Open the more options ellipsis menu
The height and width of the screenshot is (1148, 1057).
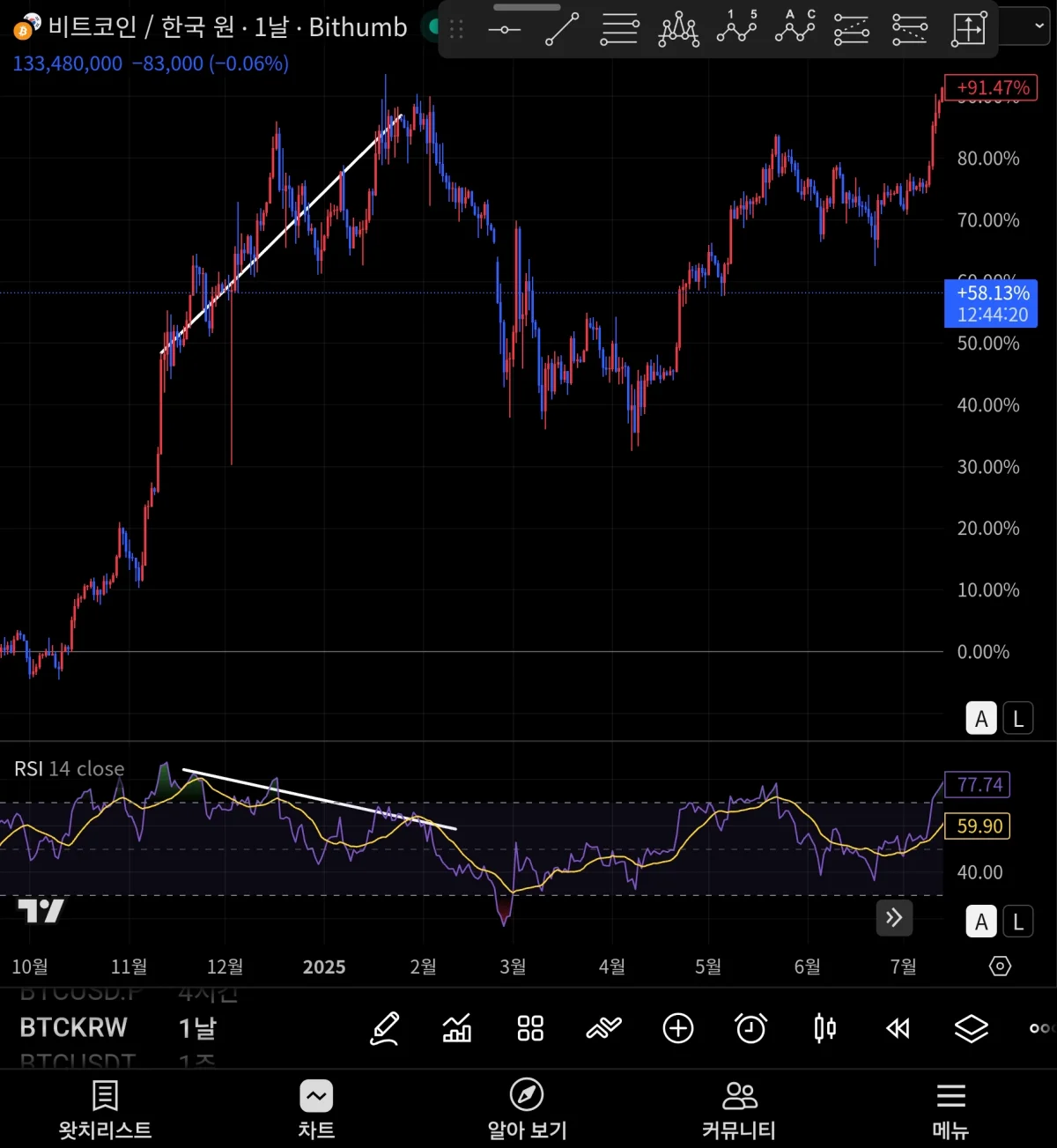coord(1043,1028)
